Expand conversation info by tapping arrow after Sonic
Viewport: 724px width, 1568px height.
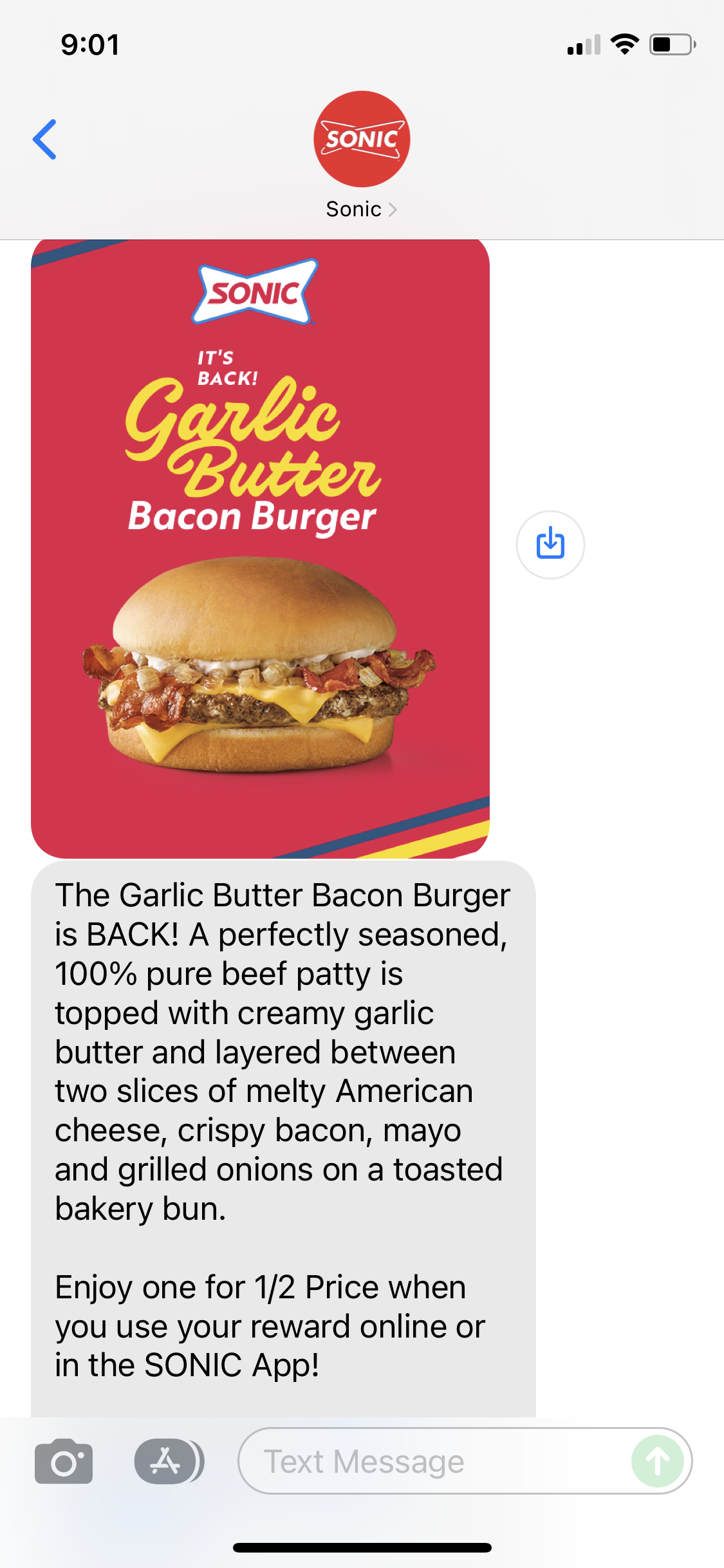coord(394,209)
